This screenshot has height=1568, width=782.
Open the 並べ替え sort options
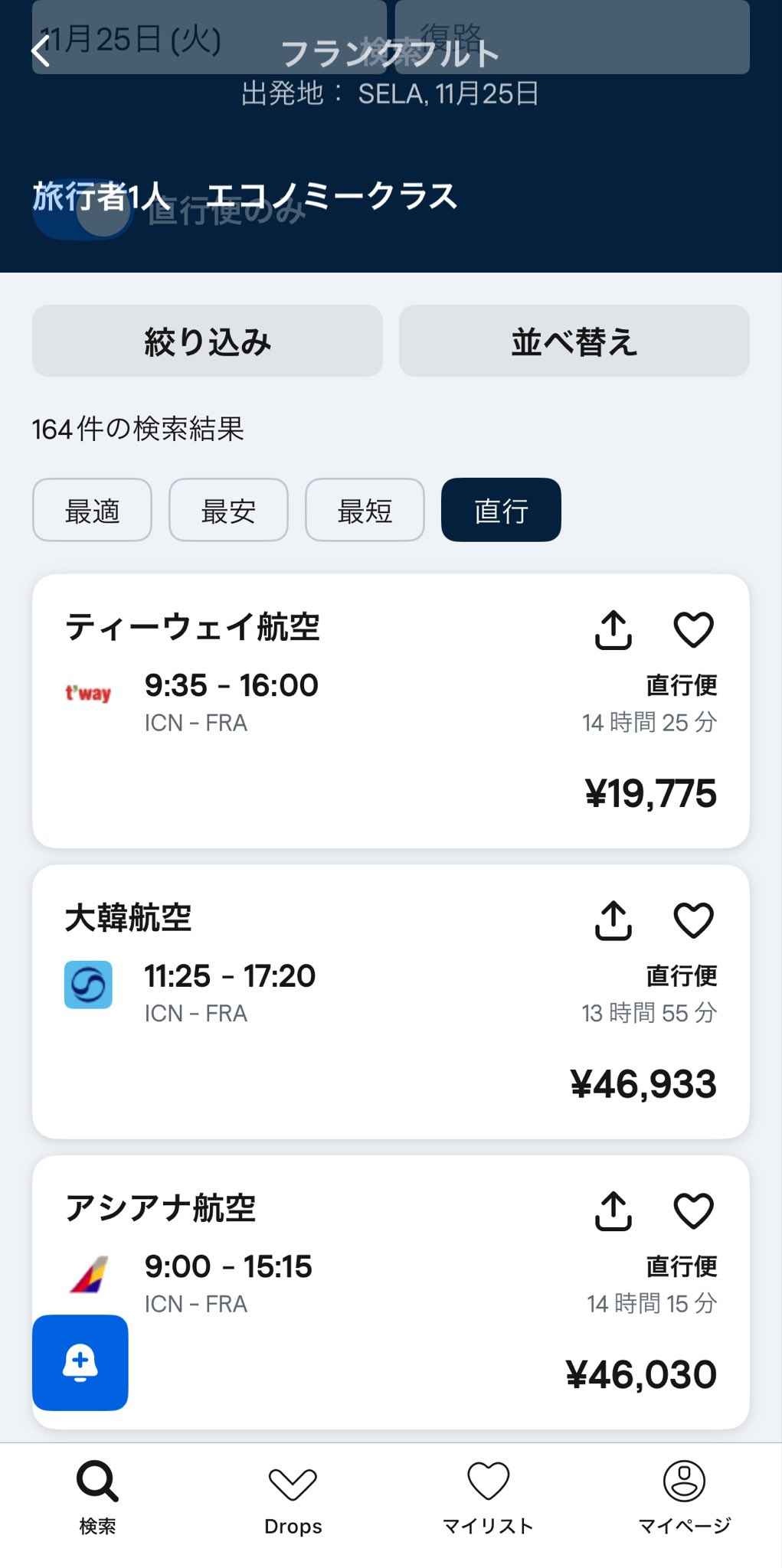[574, 341]
